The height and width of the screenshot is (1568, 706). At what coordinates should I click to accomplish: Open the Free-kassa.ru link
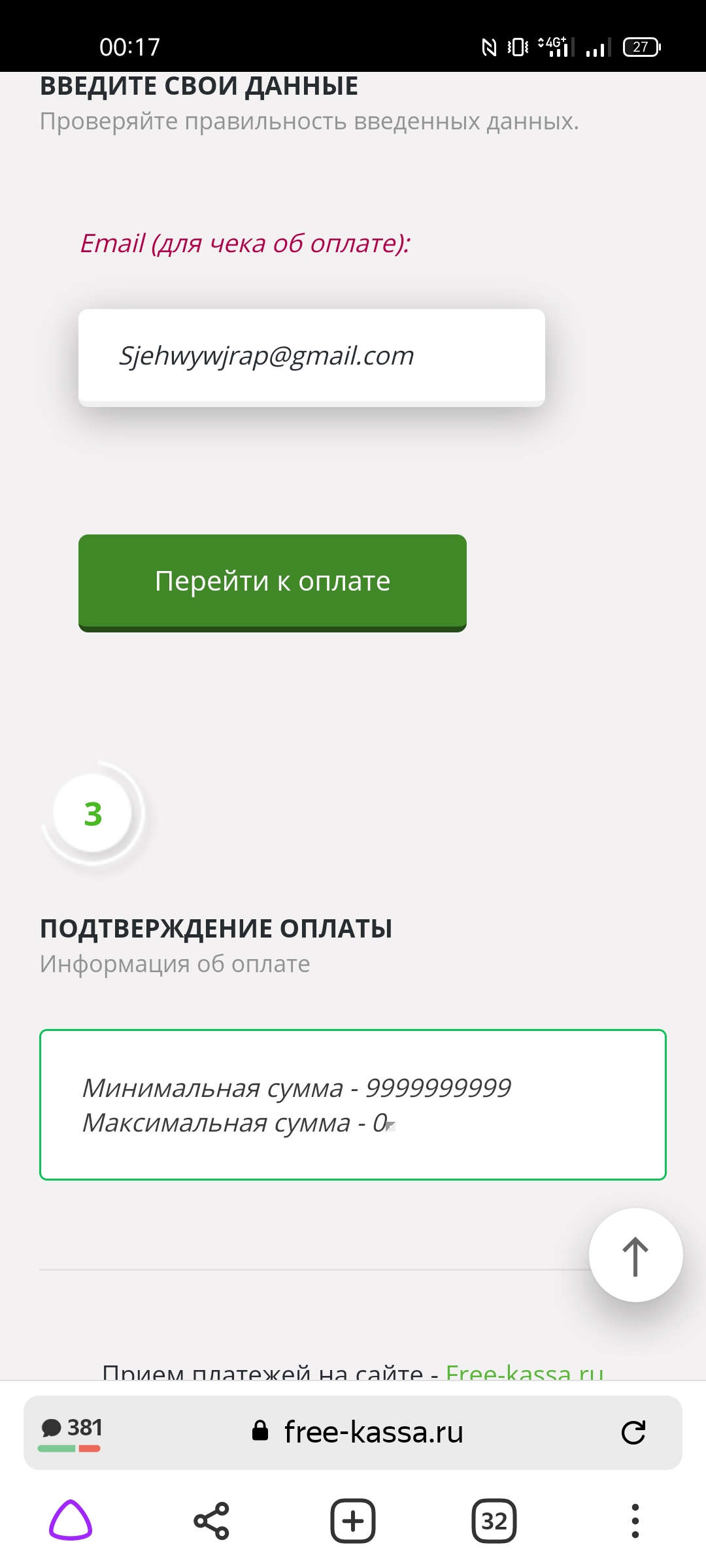point(524,1372)
